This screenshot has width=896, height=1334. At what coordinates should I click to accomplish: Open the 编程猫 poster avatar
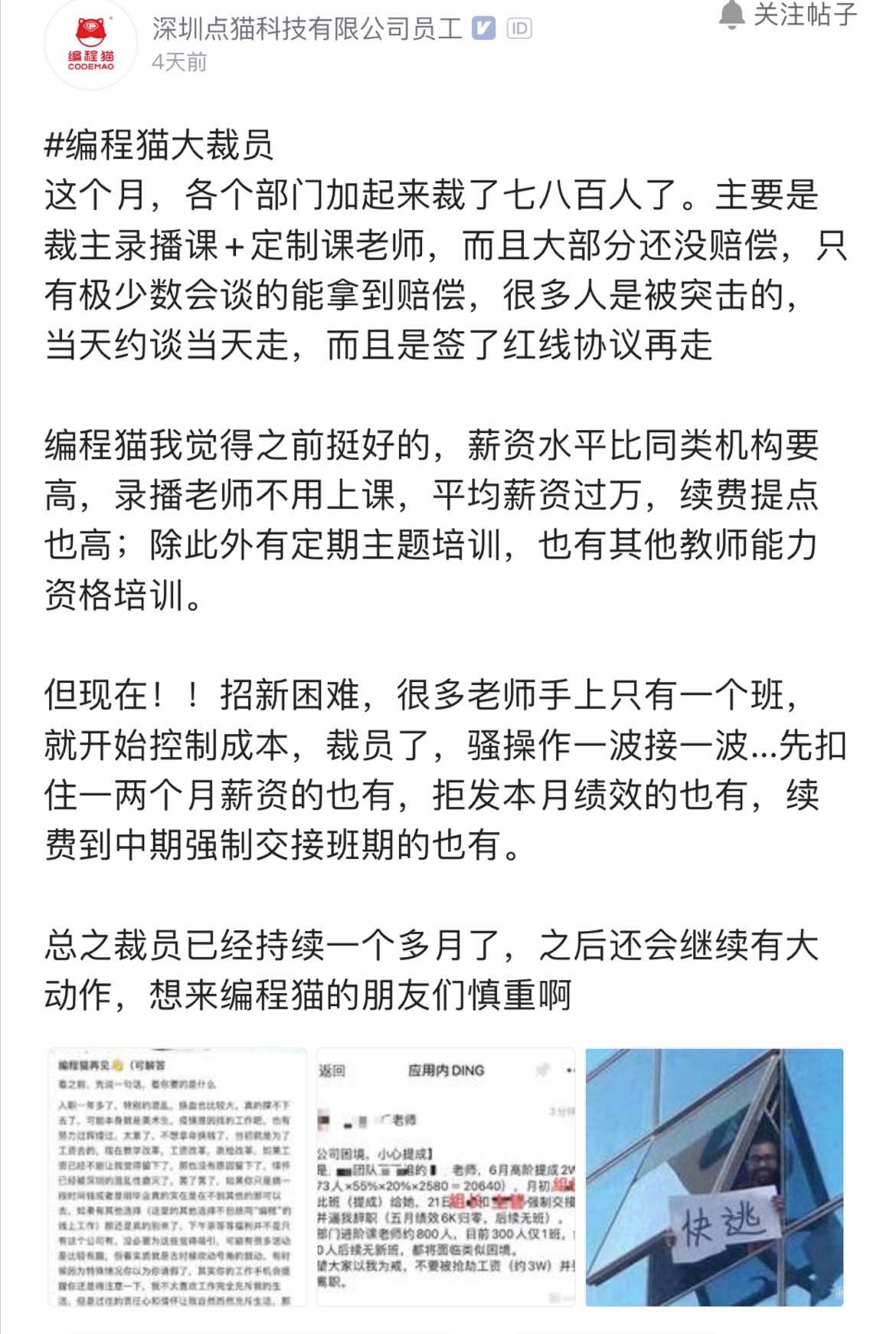tap(91, 44)
